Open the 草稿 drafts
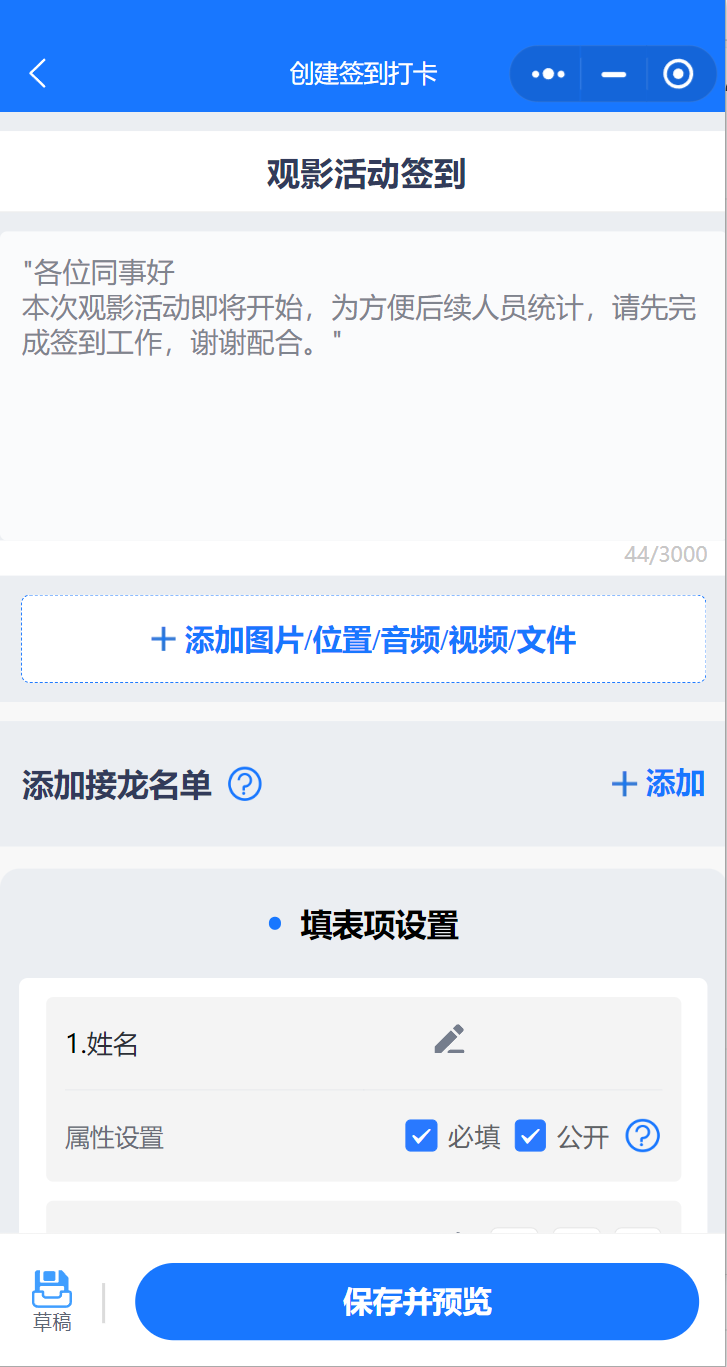Viewport: 727px width, 1367px height. tap(52, 1300)
